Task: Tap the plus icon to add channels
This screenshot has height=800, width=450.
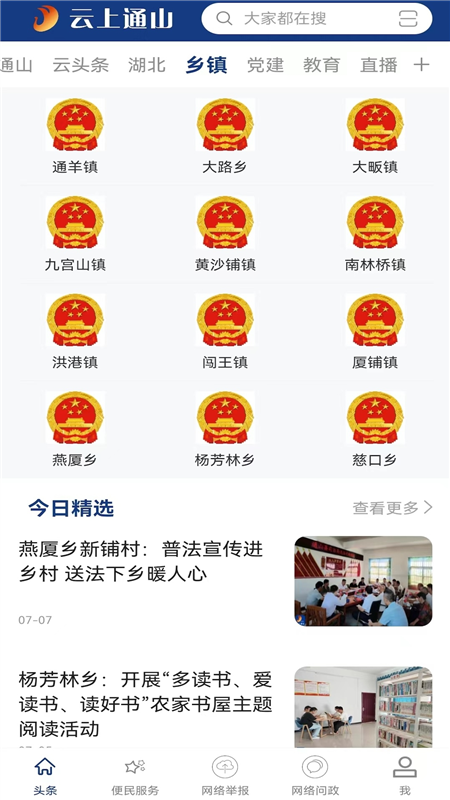Action: (x=421, y=65)
